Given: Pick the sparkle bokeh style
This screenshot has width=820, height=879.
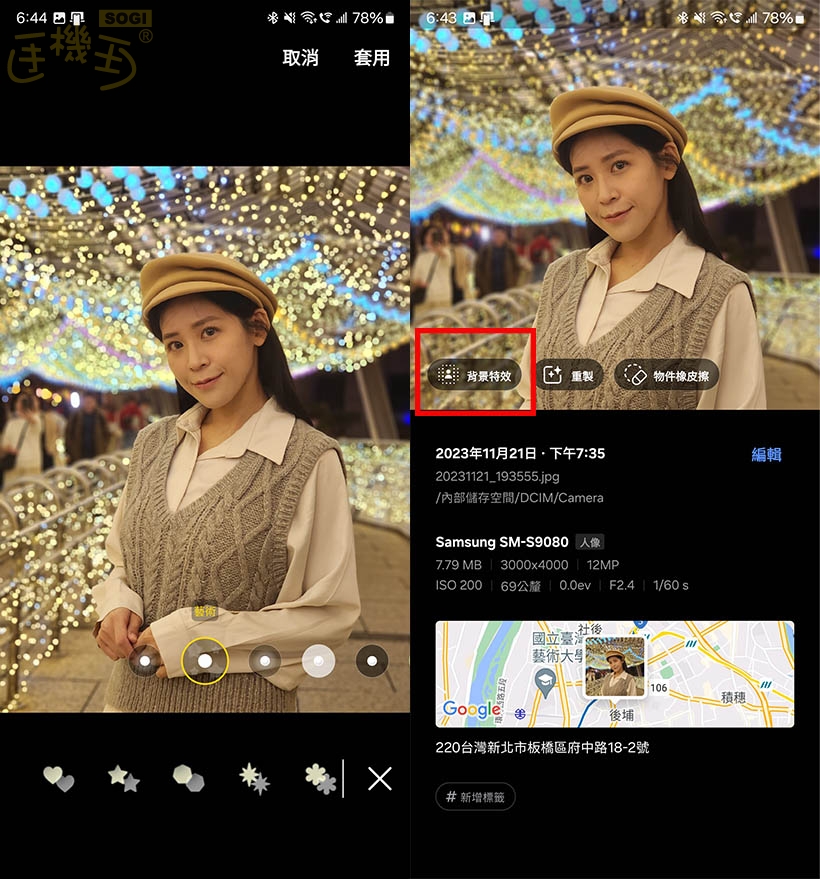Looking at the screenshot, I should coord(253,777).
